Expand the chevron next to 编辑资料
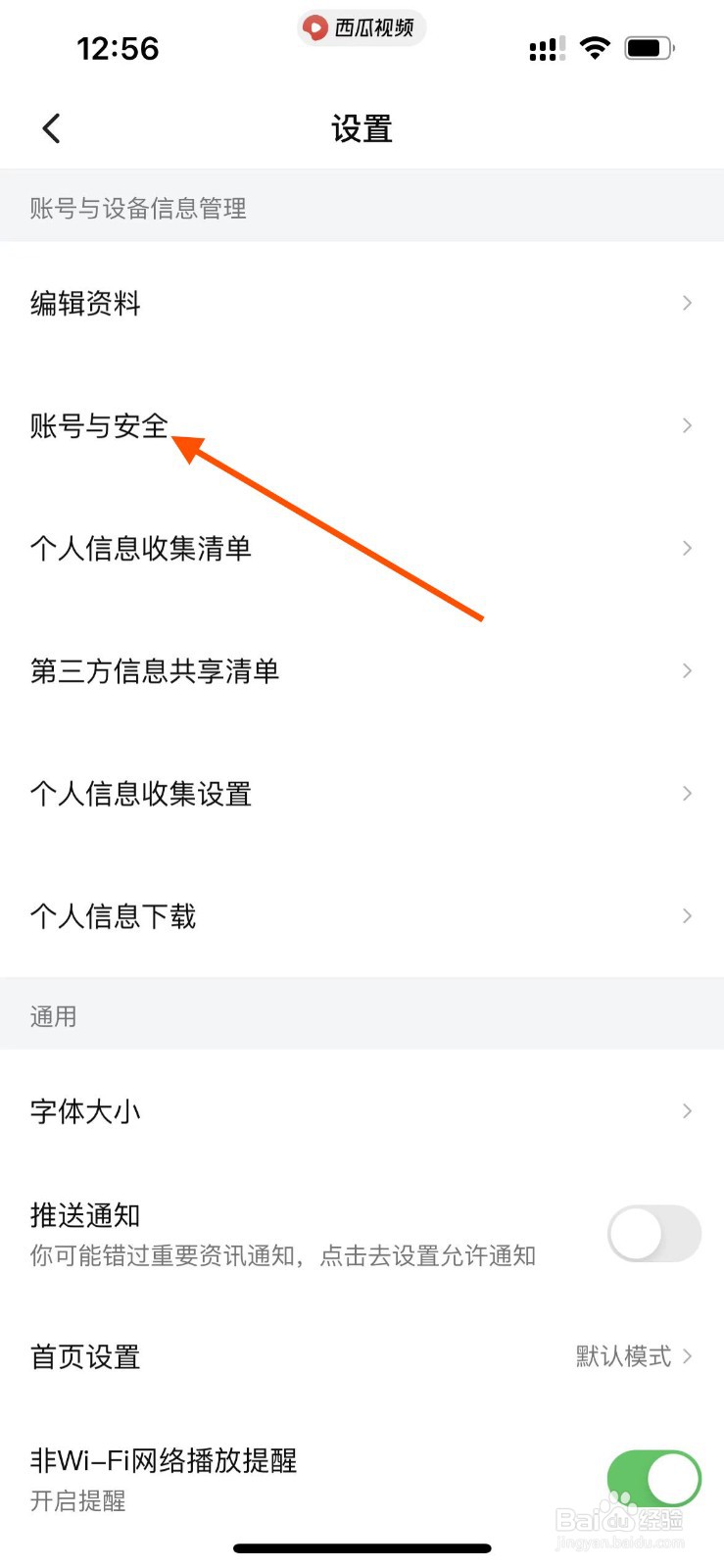 pos(686,303)
